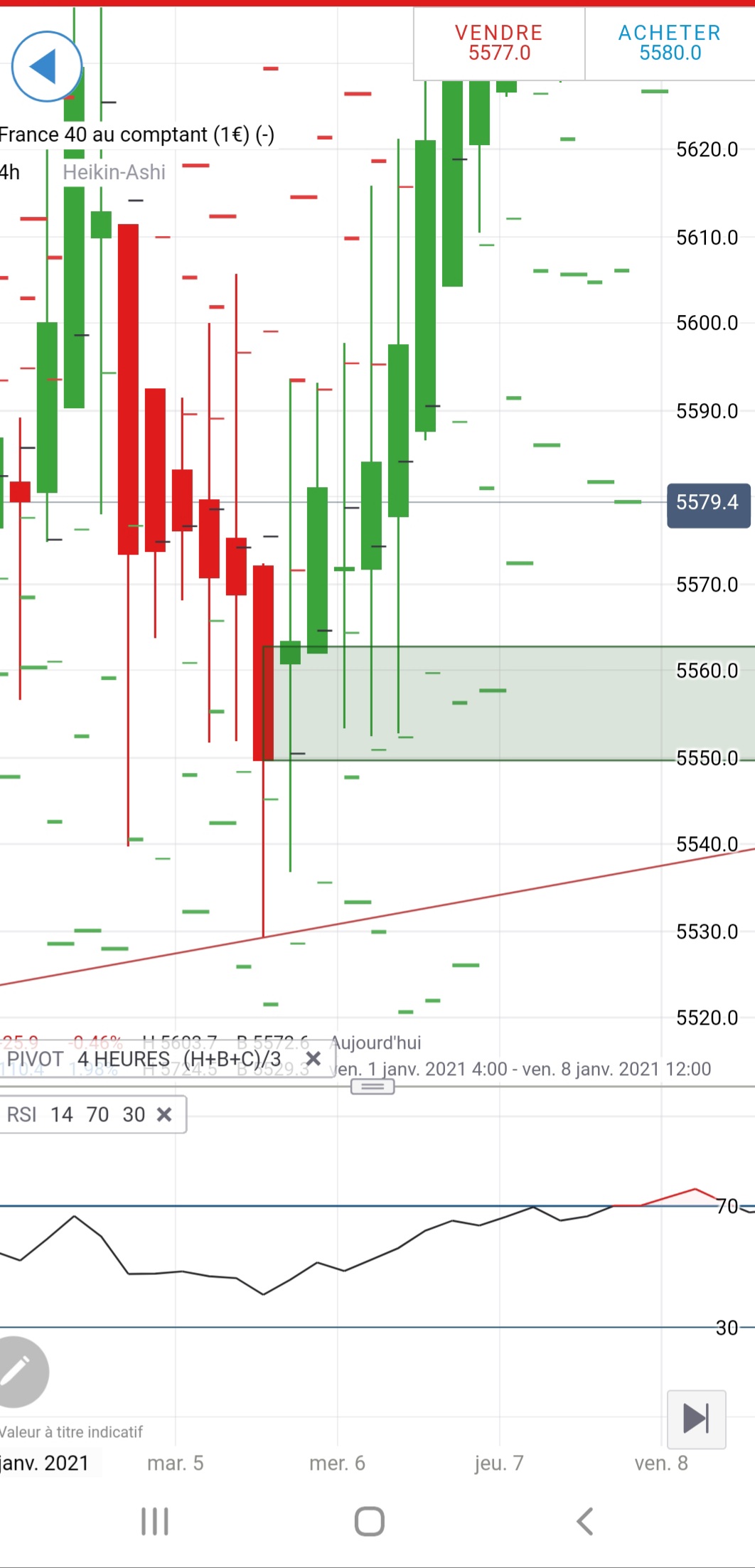This screenshot has height=1568, width=755.
Task: Remove the RSI indicator
Action: tap(164, 1114)
